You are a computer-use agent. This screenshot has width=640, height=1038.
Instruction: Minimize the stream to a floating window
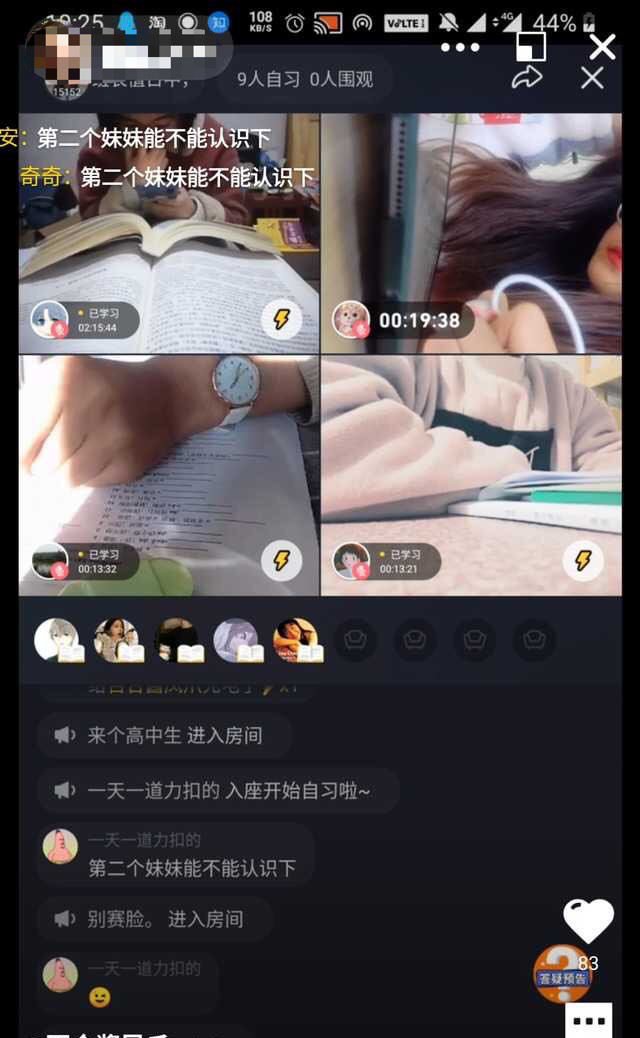point(531,46)
